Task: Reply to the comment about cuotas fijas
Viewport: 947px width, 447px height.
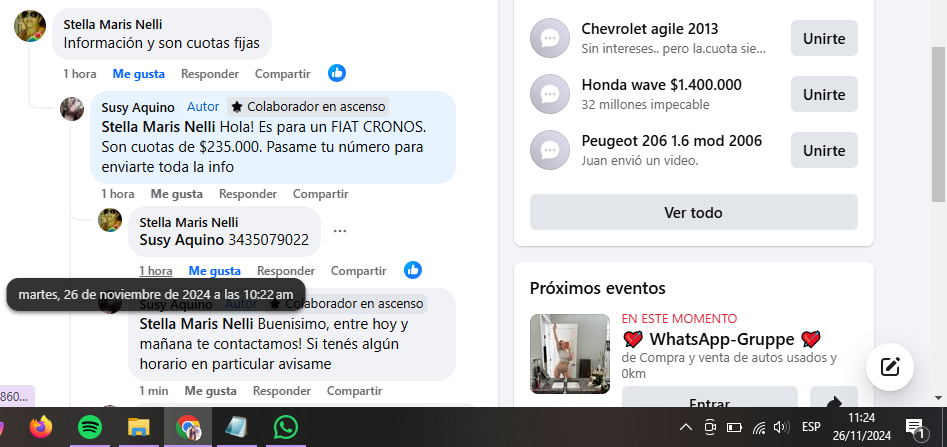Action: click(210, 73)
